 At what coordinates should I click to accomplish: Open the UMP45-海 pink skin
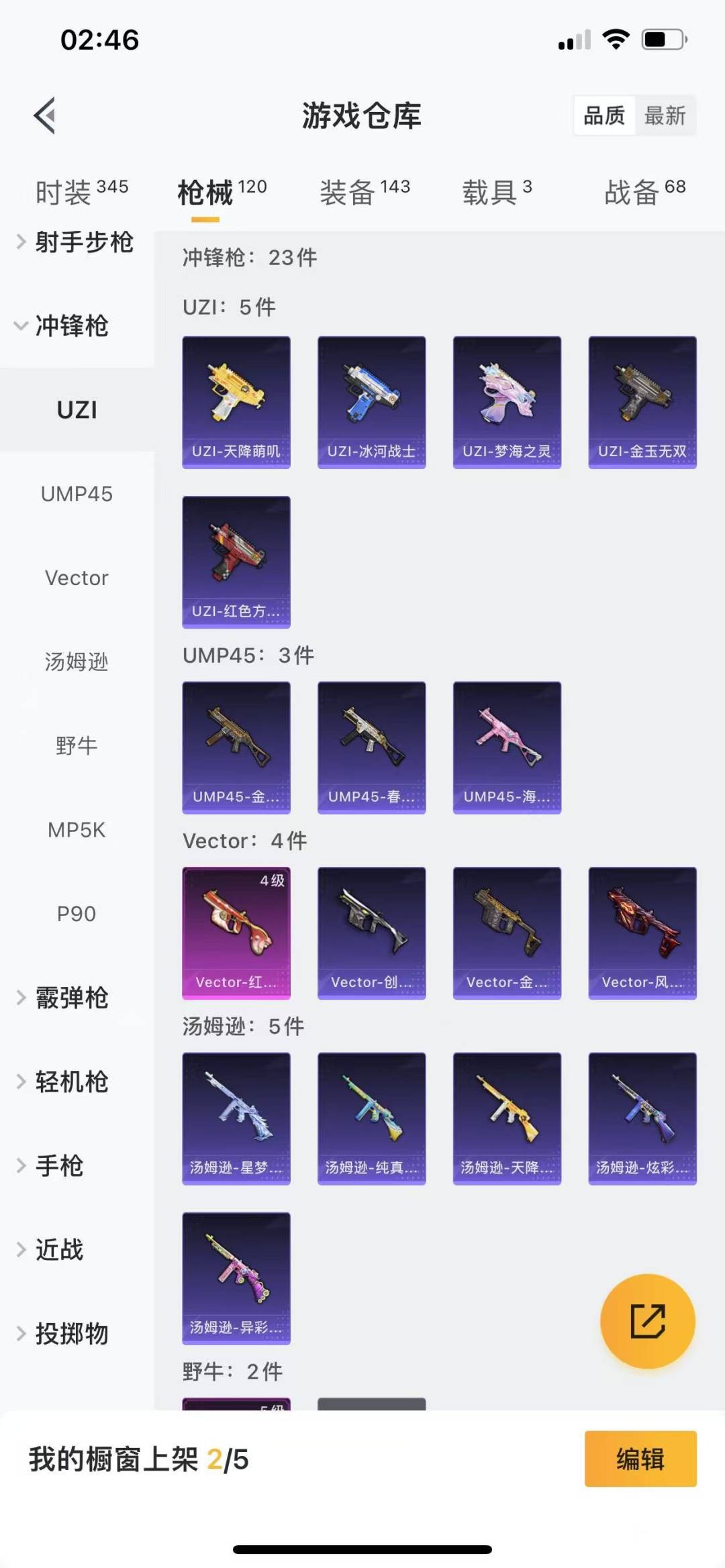pos(507,748)
